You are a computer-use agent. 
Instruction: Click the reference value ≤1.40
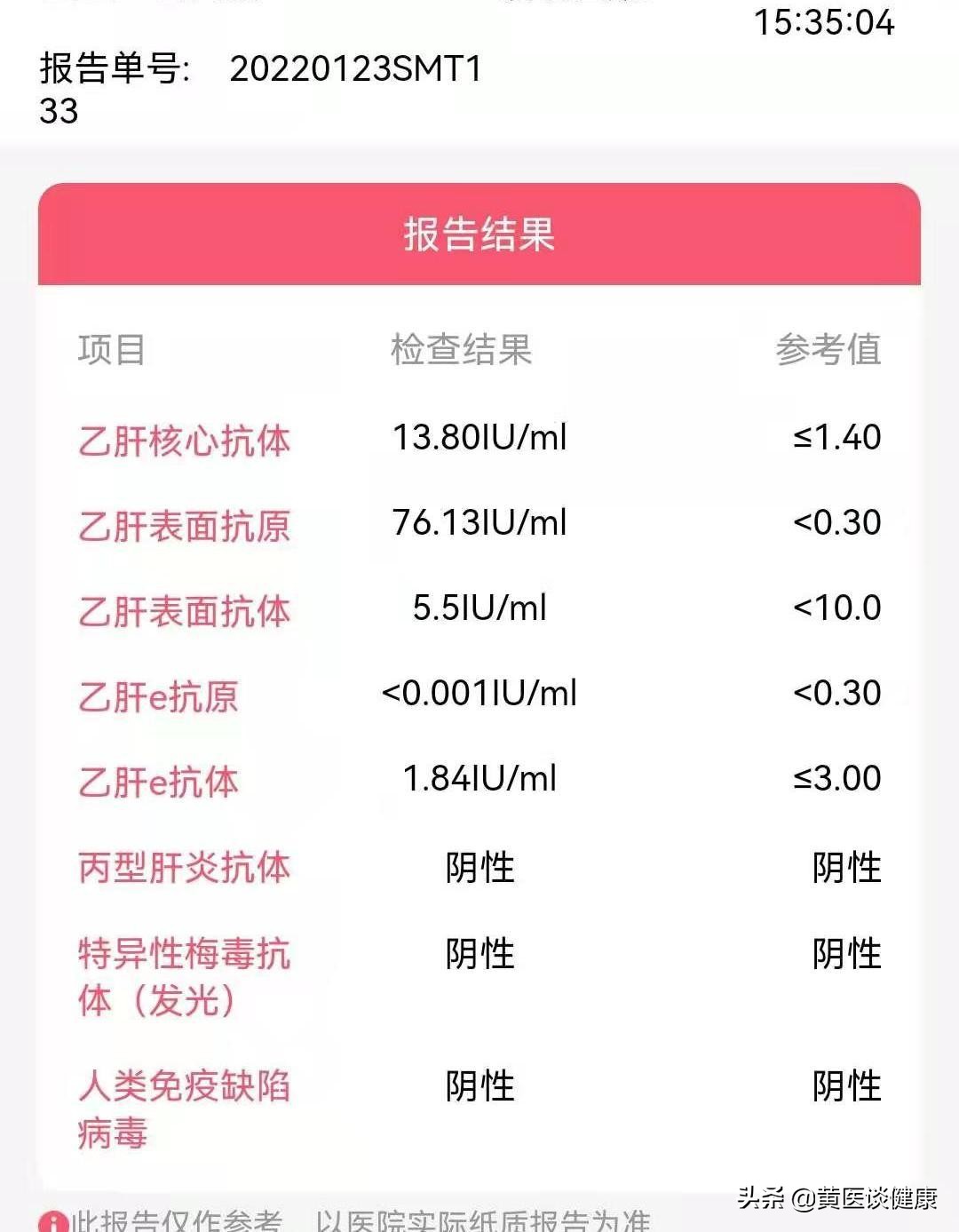coord(838,437)
